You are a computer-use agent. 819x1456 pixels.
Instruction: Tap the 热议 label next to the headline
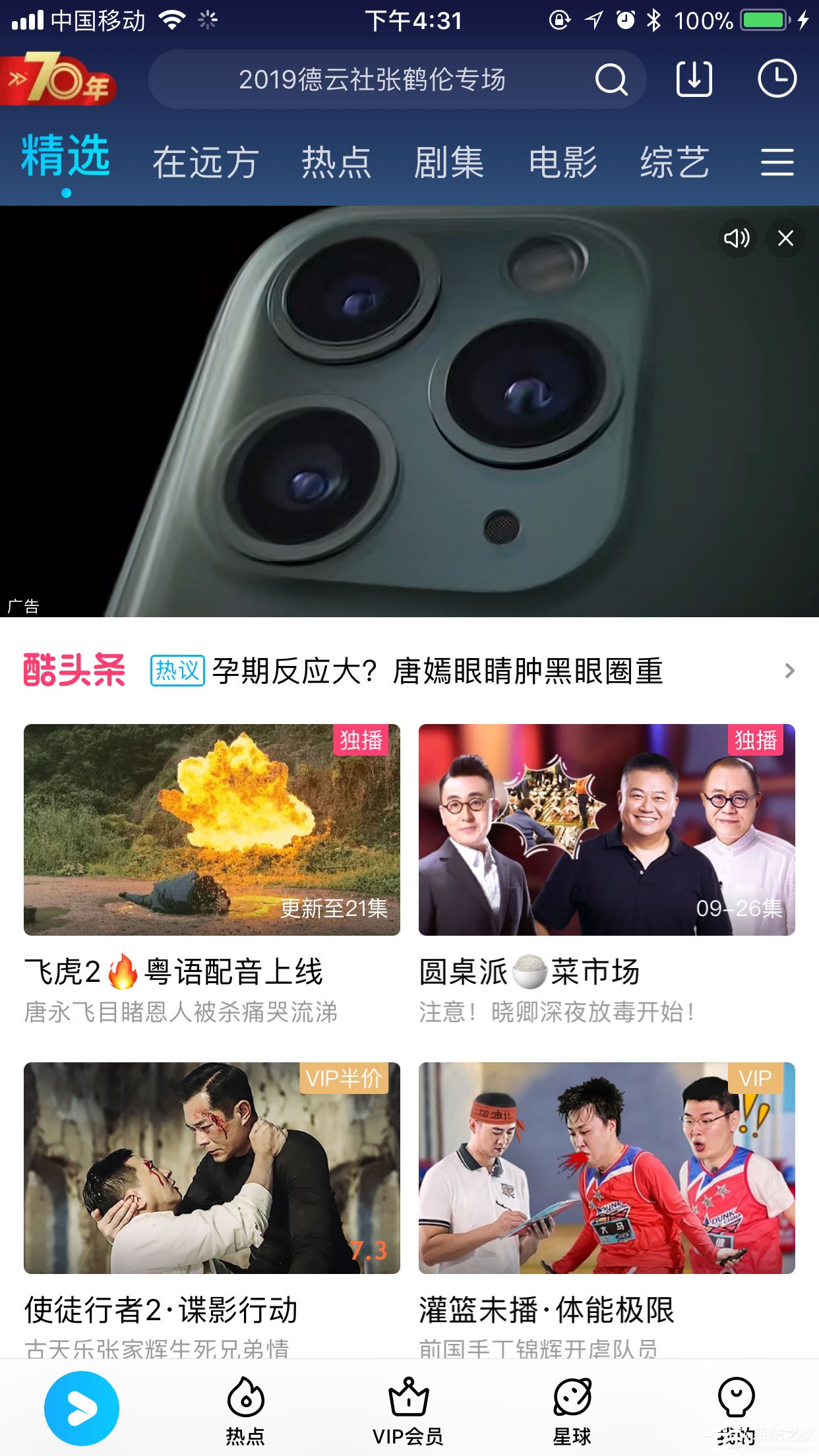[x=175, y=671]
